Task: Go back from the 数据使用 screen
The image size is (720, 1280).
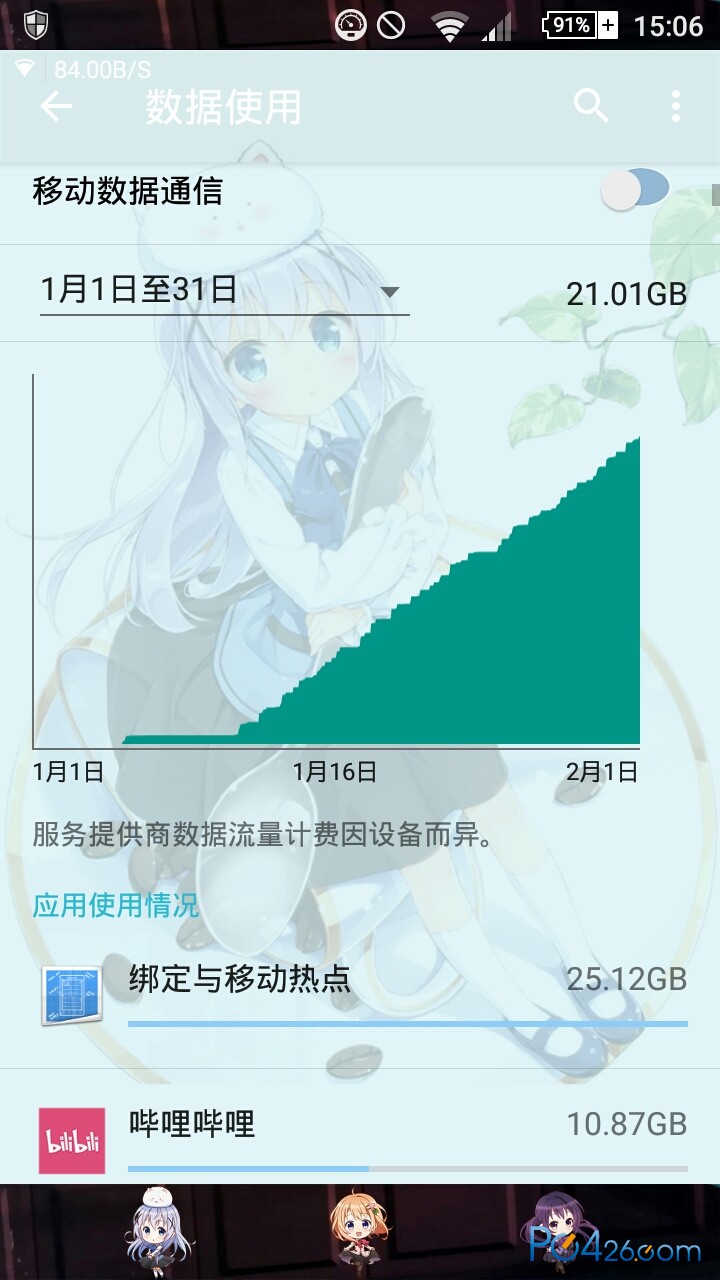Action: coord(57,106)
